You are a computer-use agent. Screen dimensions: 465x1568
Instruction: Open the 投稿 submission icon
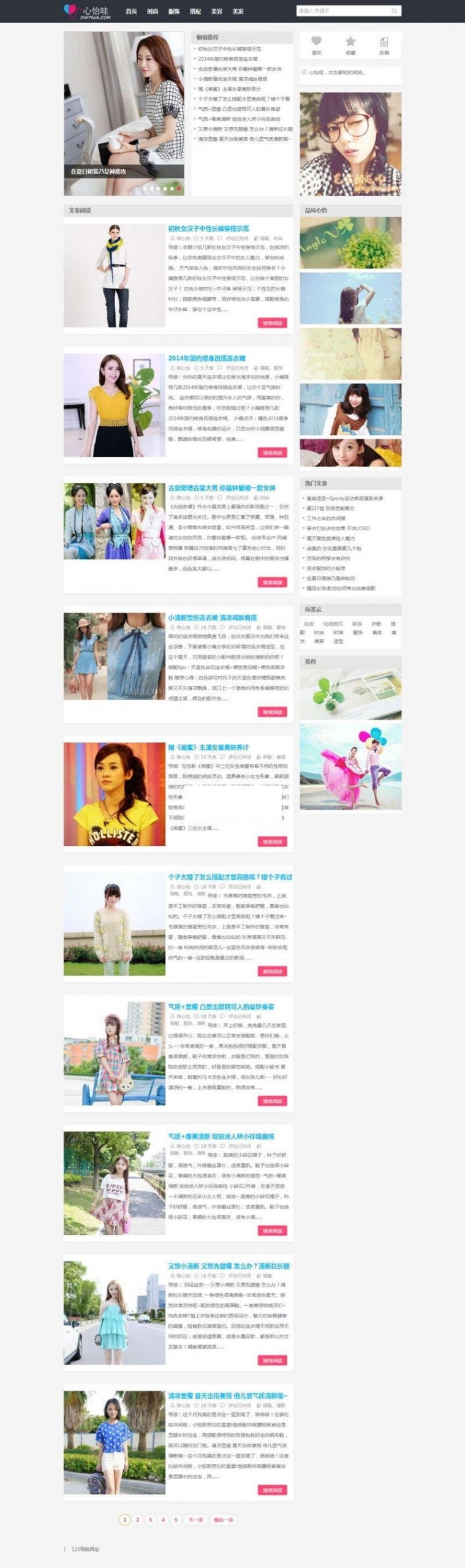click(x=384, y=42)
